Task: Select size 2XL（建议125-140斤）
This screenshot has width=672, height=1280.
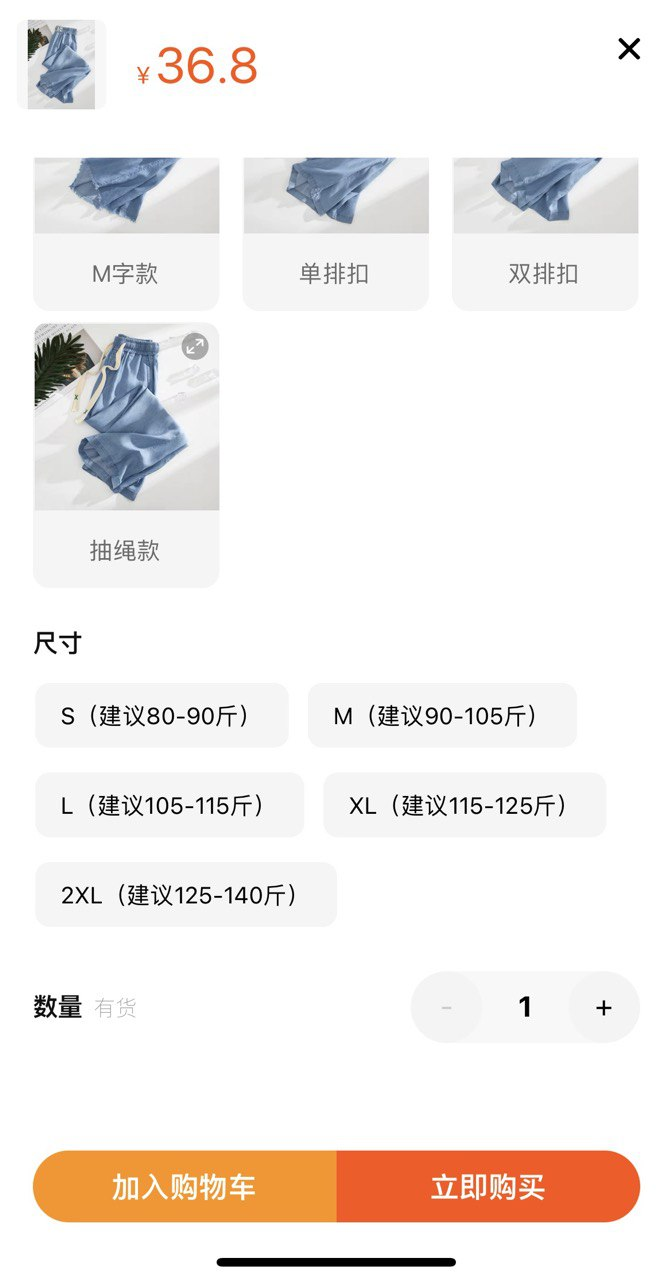Action: tap(185, 895)
